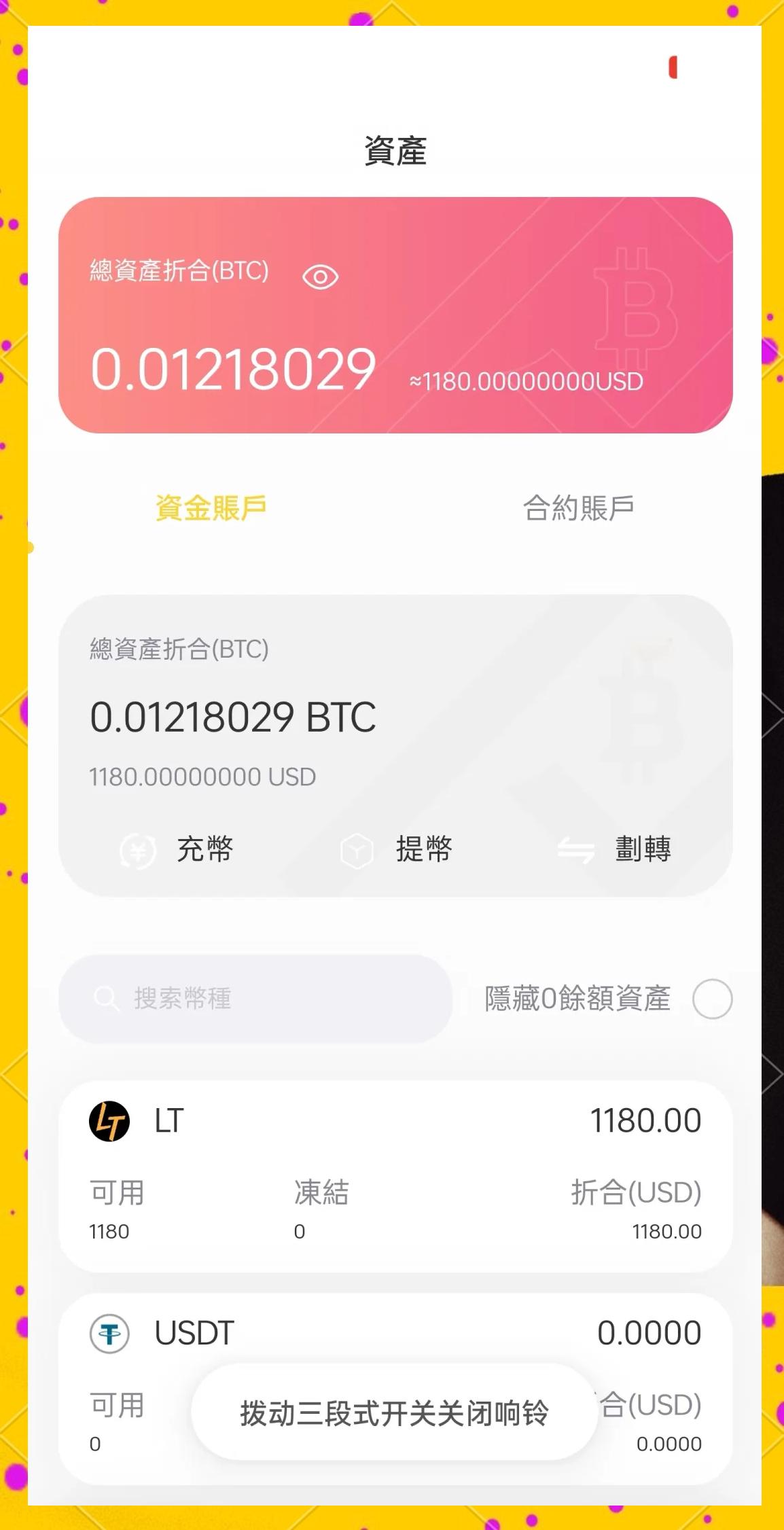The height and width of the screenshot is (1530, 784).
Task: Click the USDT Tether coin icon
Action: 109,1332
